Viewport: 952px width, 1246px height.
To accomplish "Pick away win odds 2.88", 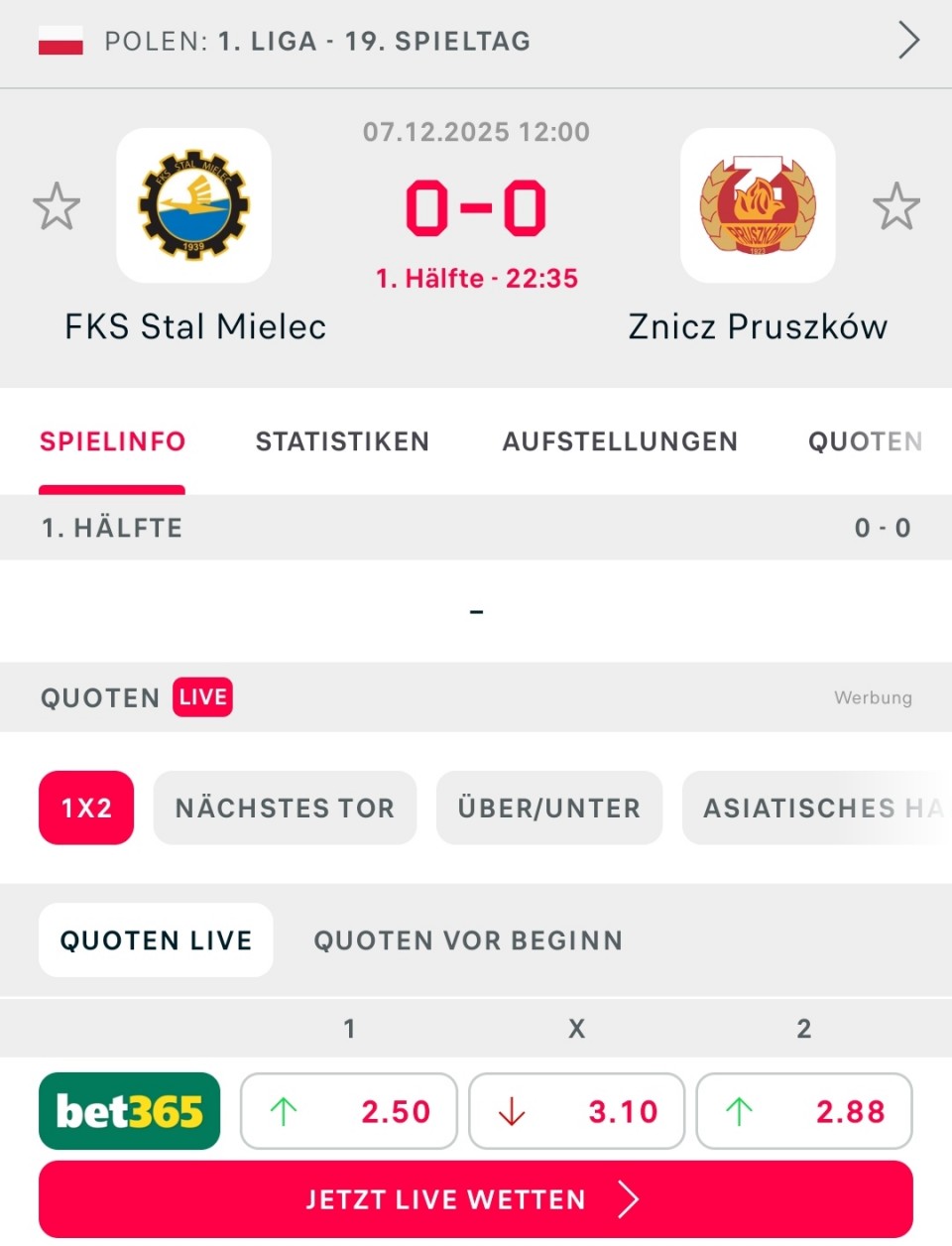I will pos(804,1111).
